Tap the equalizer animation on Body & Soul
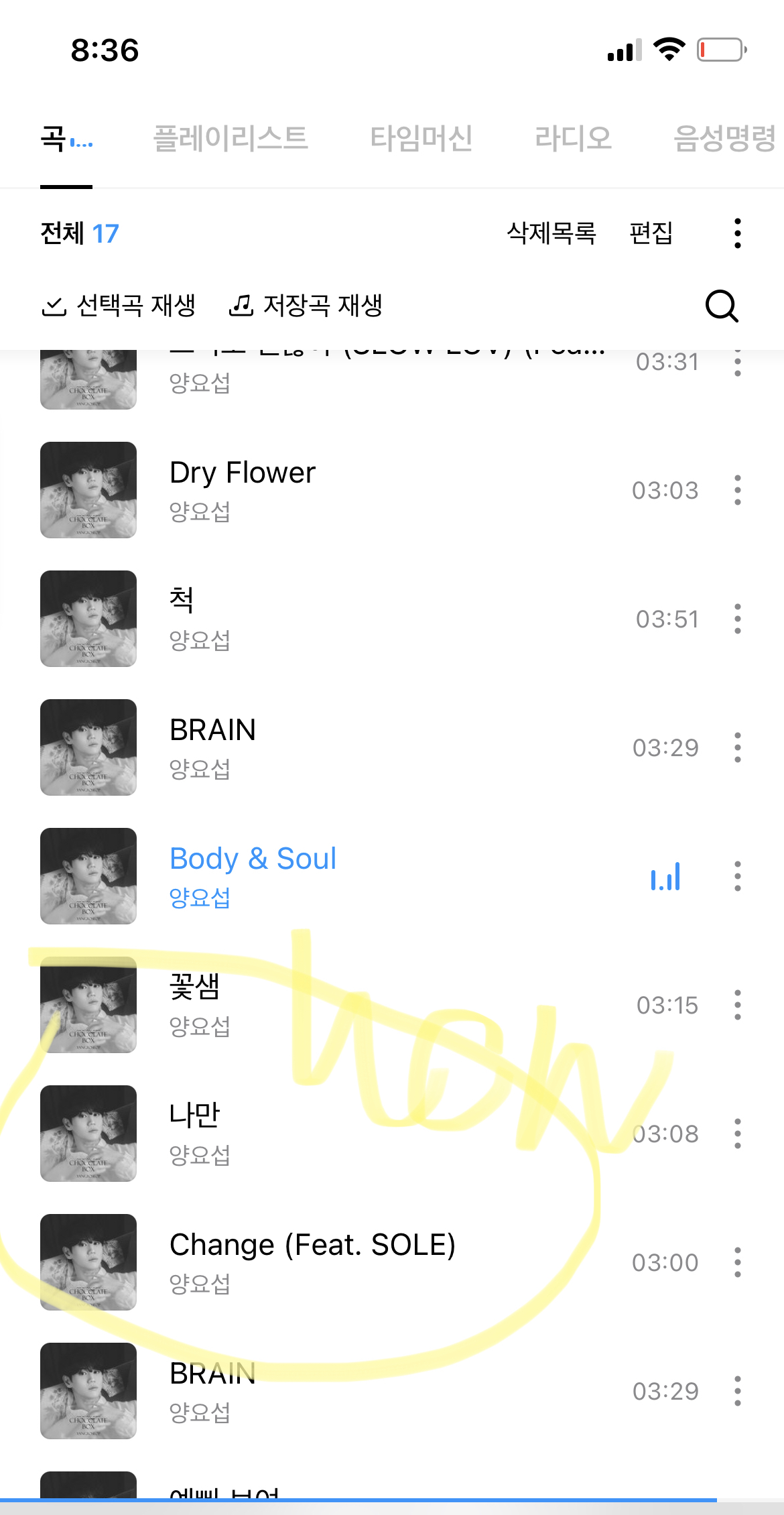This screenshot has width=784, height=1515. click(666, 876)
